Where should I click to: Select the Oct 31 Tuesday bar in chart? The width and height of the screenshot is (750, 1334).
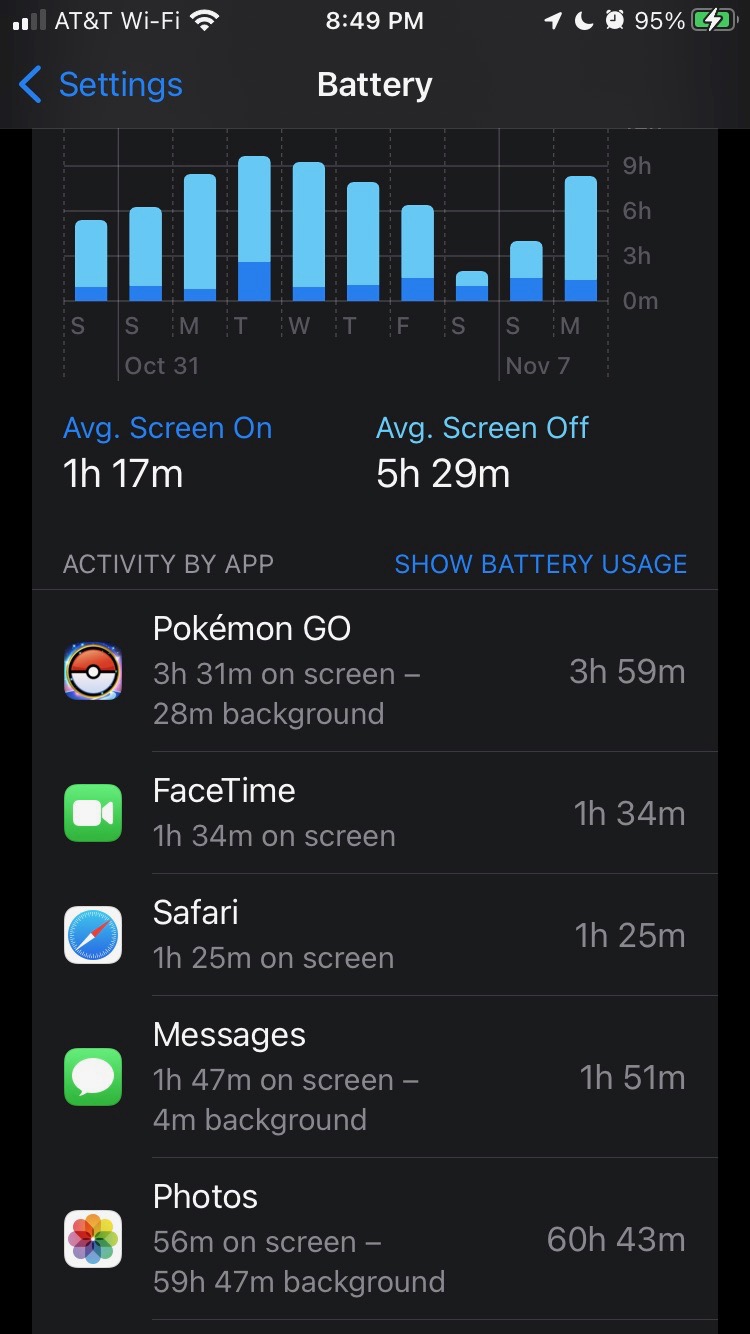pos(254,229)
